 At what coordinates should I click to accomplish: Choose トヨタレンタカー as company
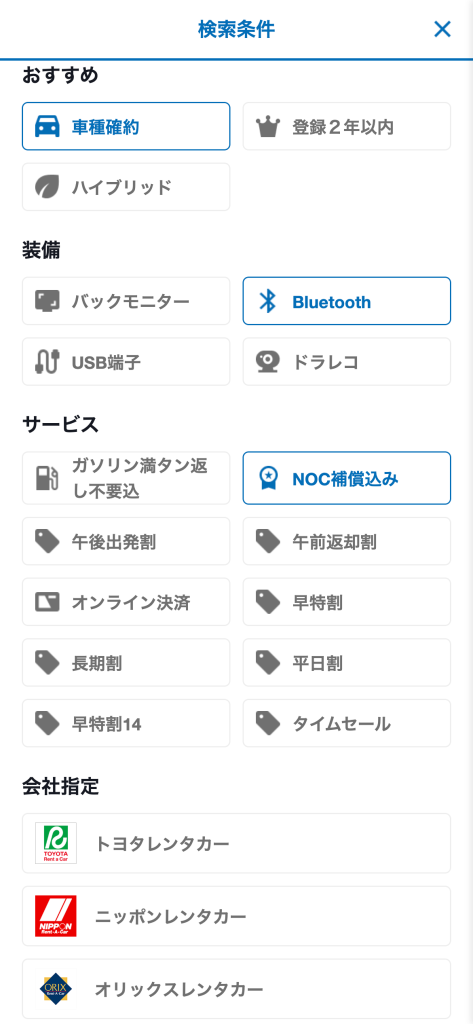point(236,843)
